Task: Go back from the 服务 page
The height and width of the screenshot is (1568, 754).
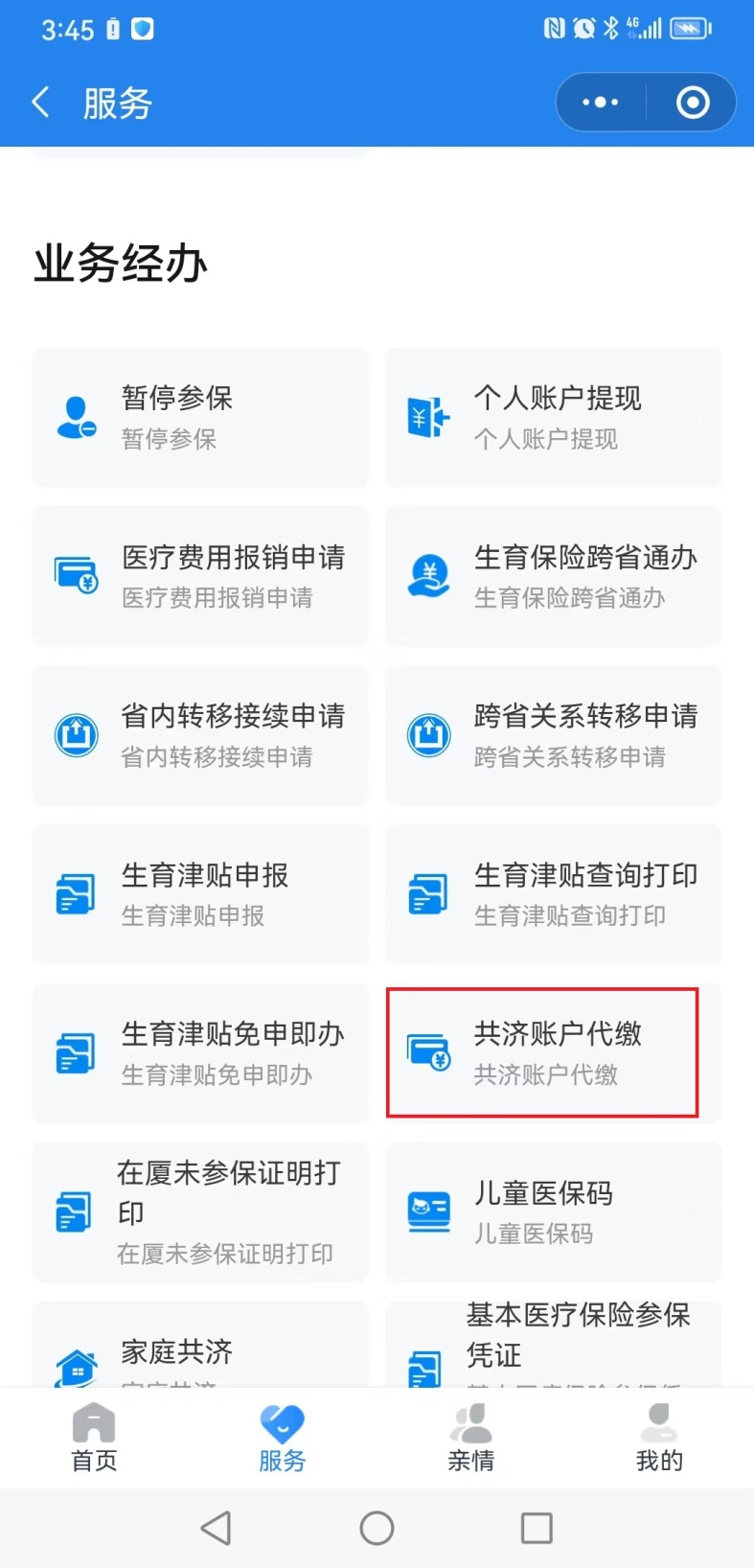Action: click(x=40, y=102)
